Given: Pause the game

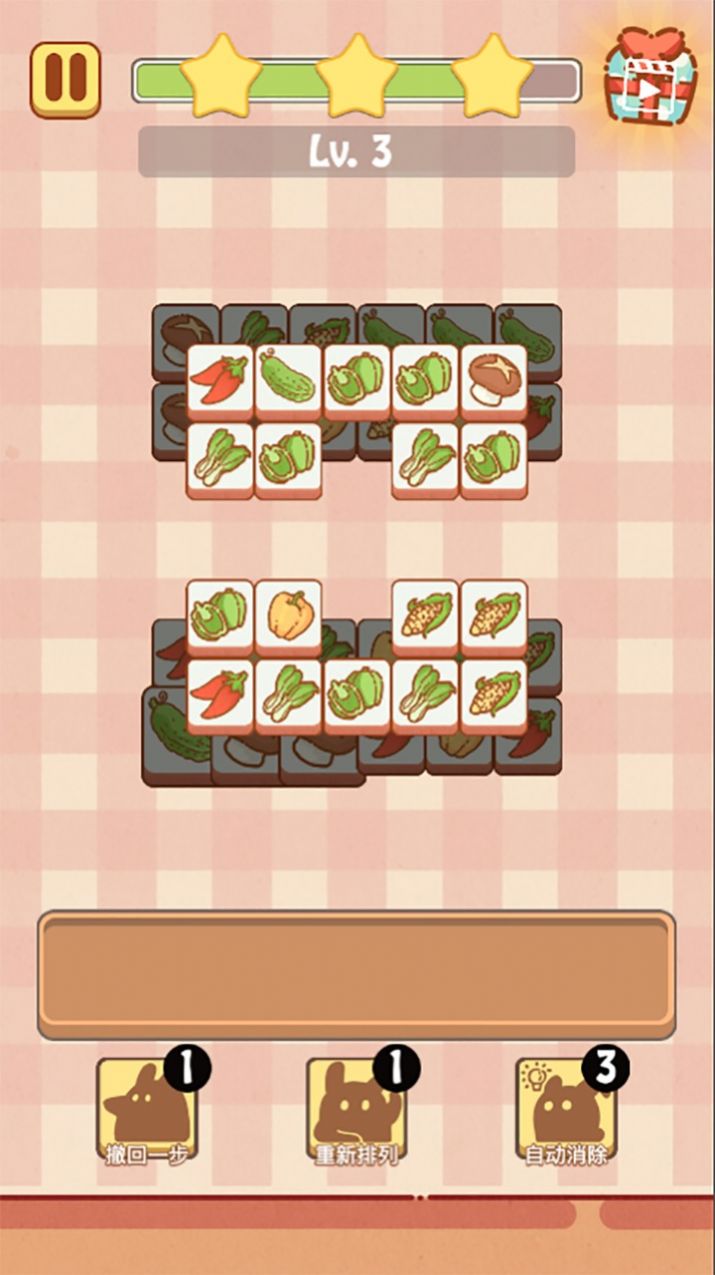Looking at the screenshot, I should [x=65, y=80].
